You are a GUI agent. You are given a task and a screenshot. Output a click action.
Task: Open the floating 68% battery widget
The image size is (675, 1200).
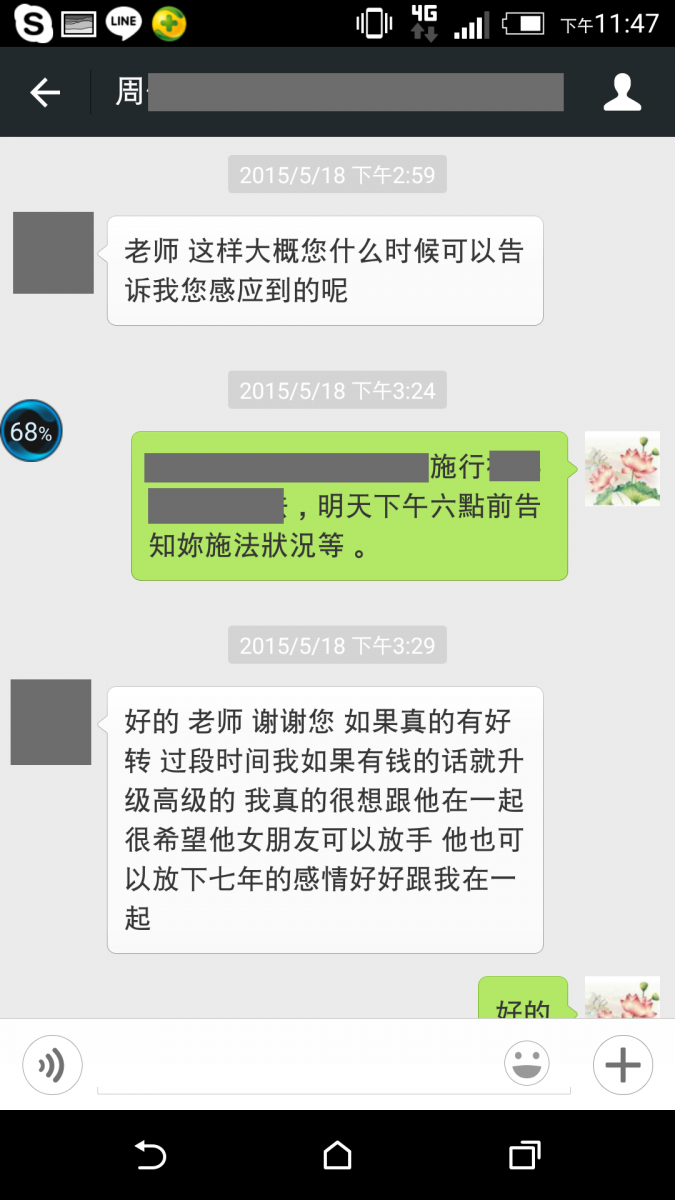click(x=31, y=432)
